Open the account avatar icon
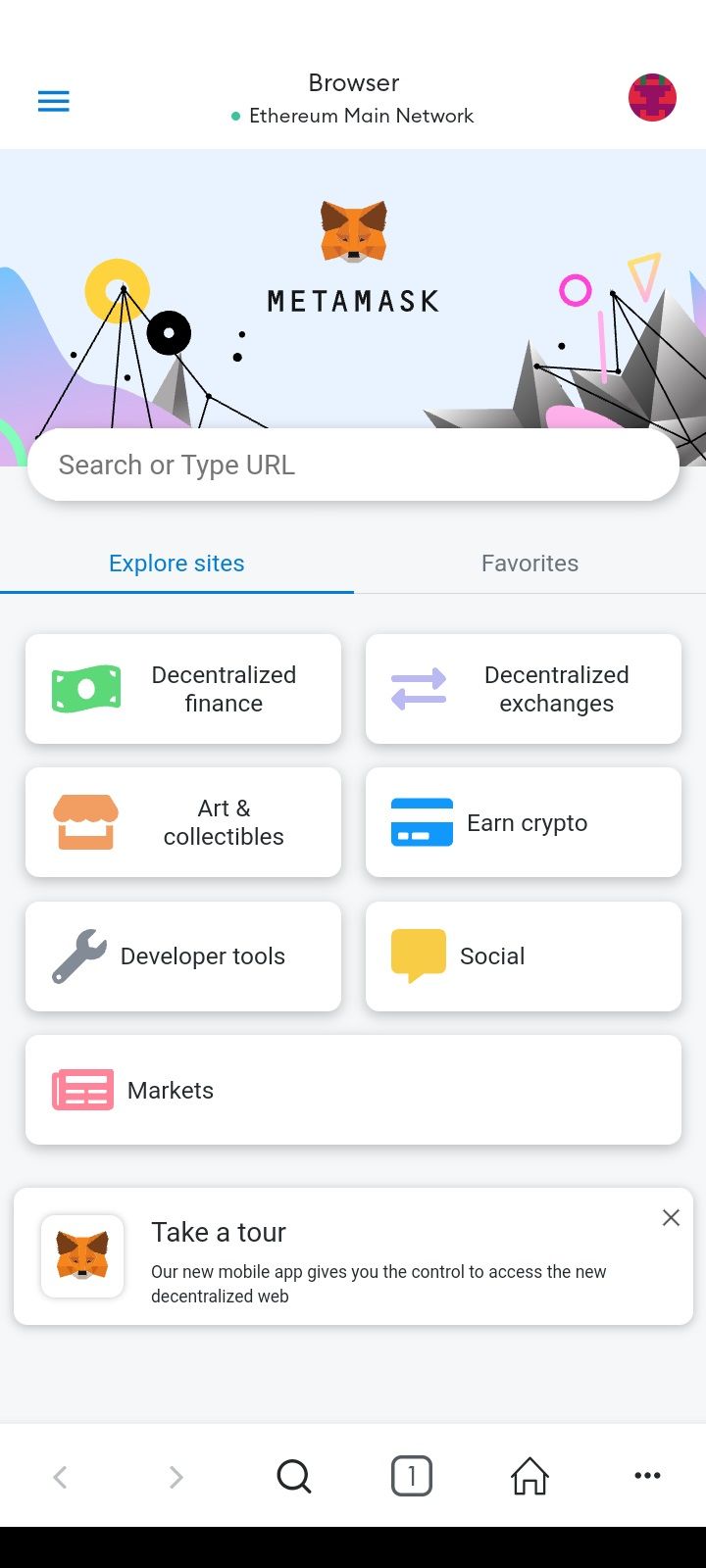Viewport: 706px width, 1568px height. tap(652, 98)
